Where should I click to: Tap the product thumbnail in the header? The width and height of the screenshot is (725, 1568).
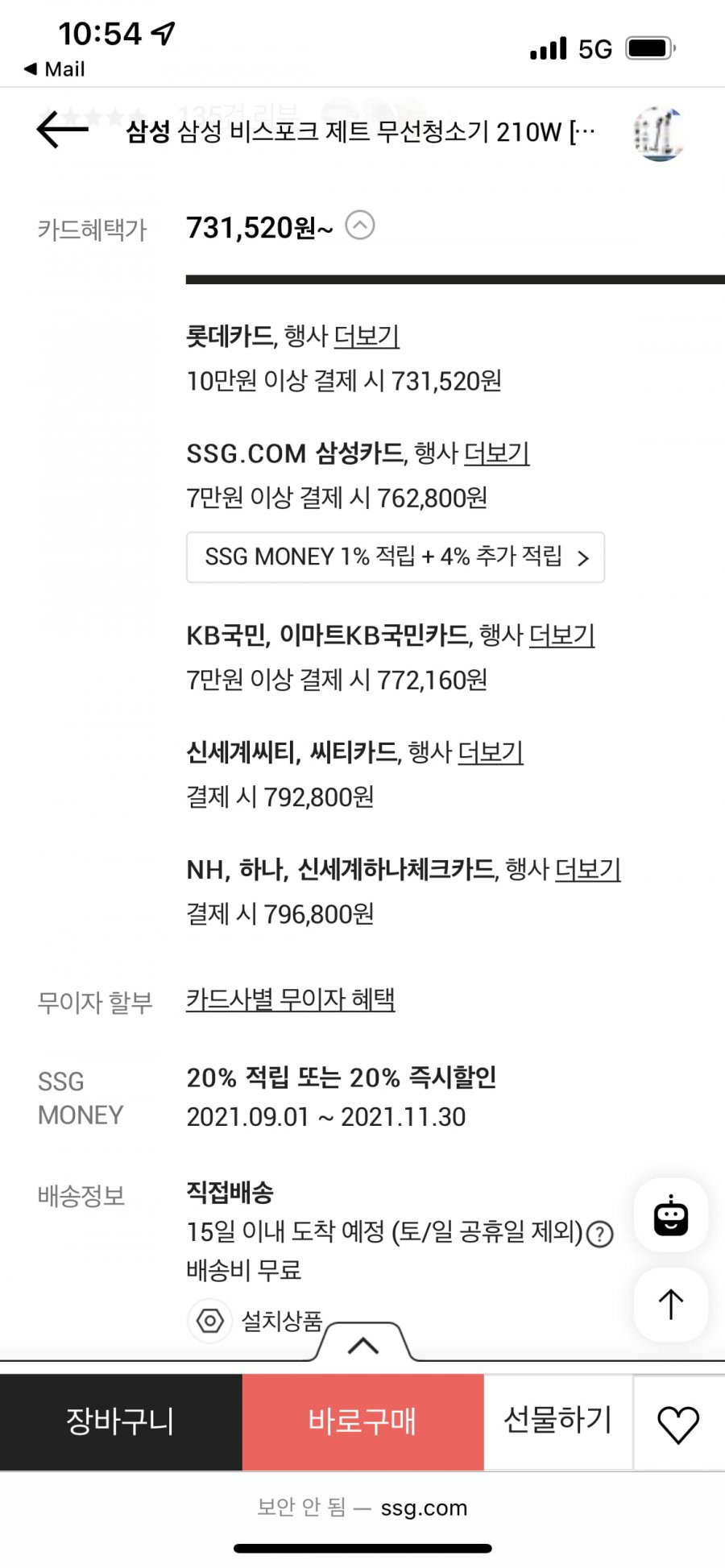(x=658, y=133)
